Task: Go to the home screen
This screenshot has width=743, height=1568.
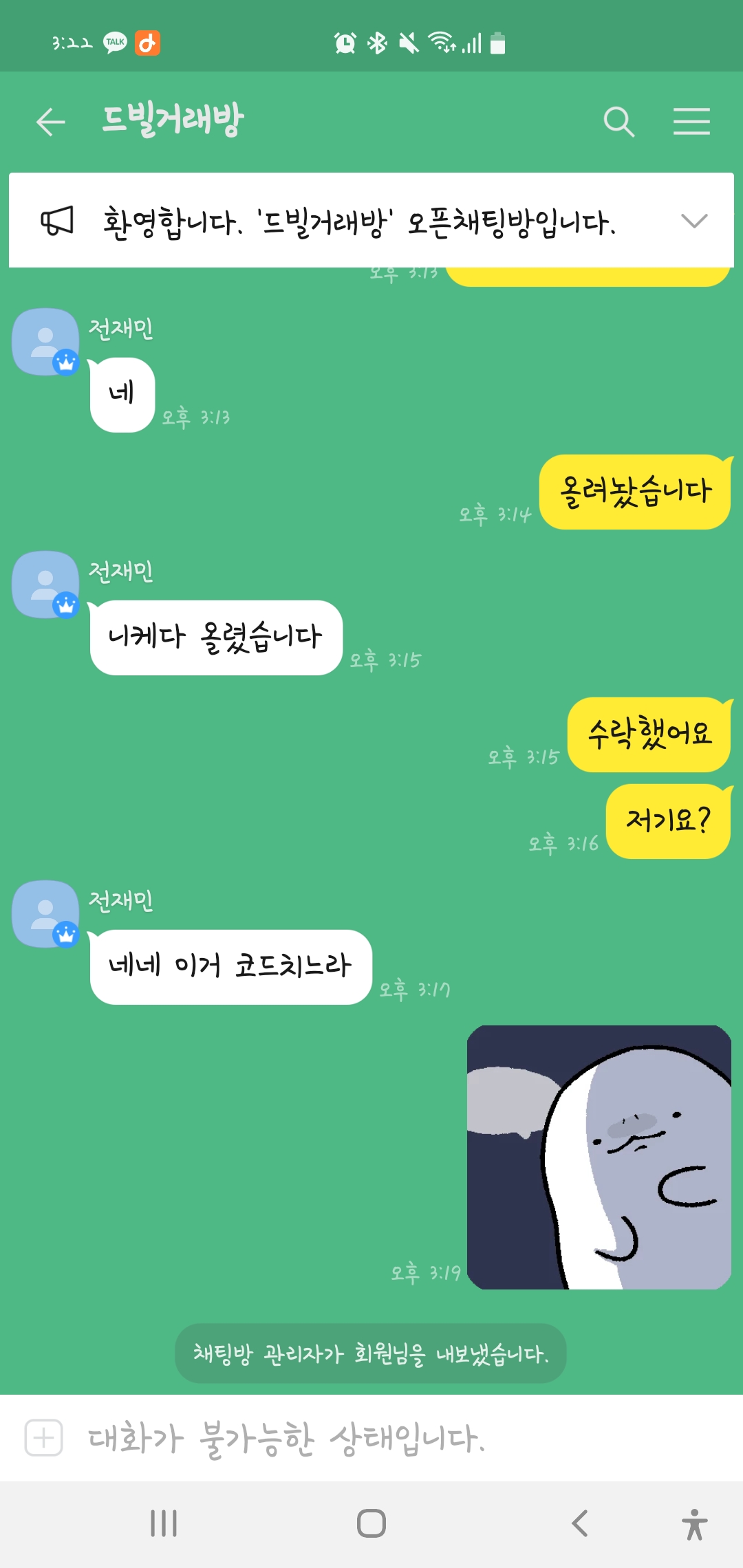Action: (x=371, y=1523)
